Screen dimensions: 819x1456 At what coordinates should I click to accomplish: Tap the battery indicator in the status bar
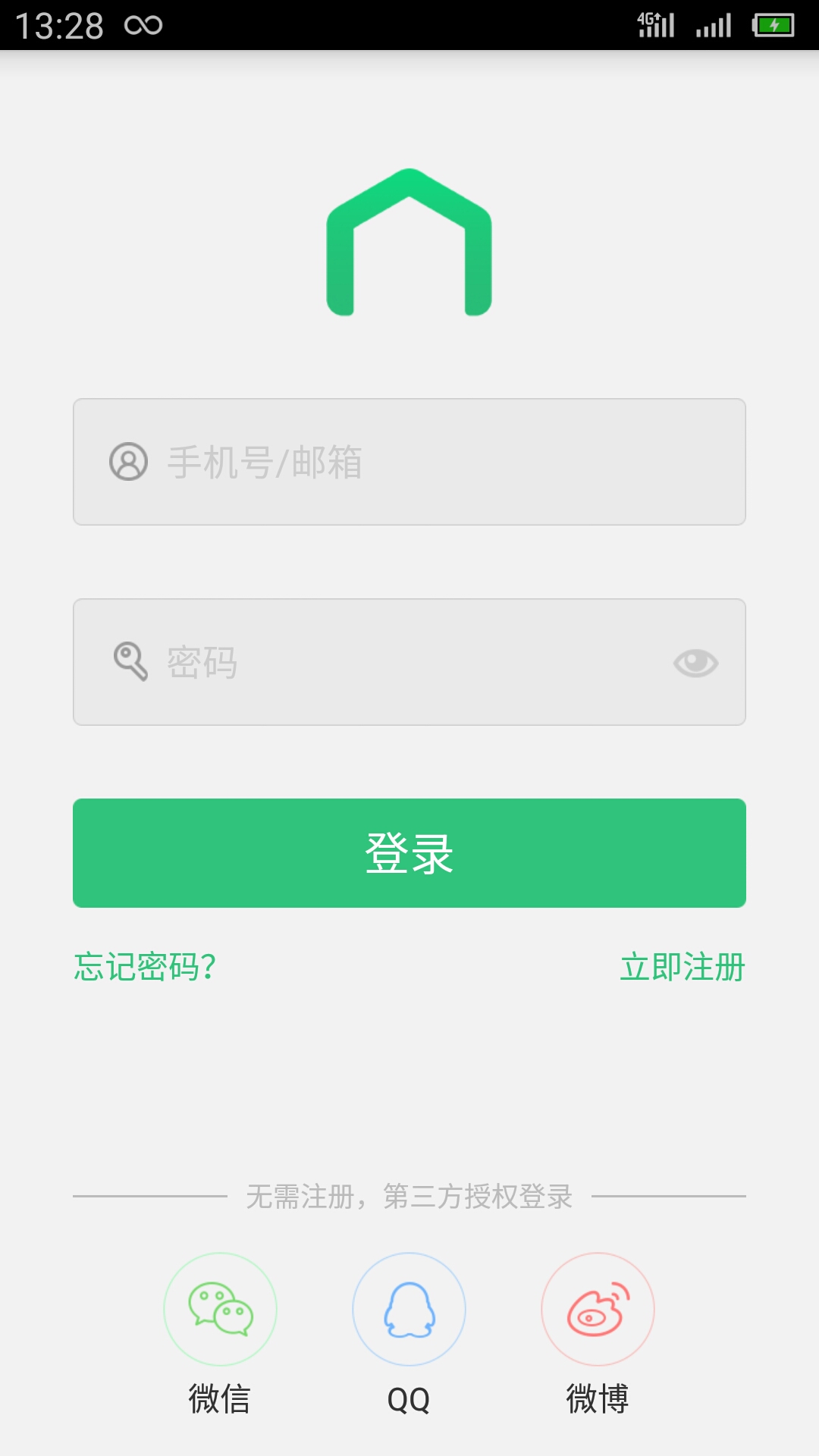(x=773, y=23)
